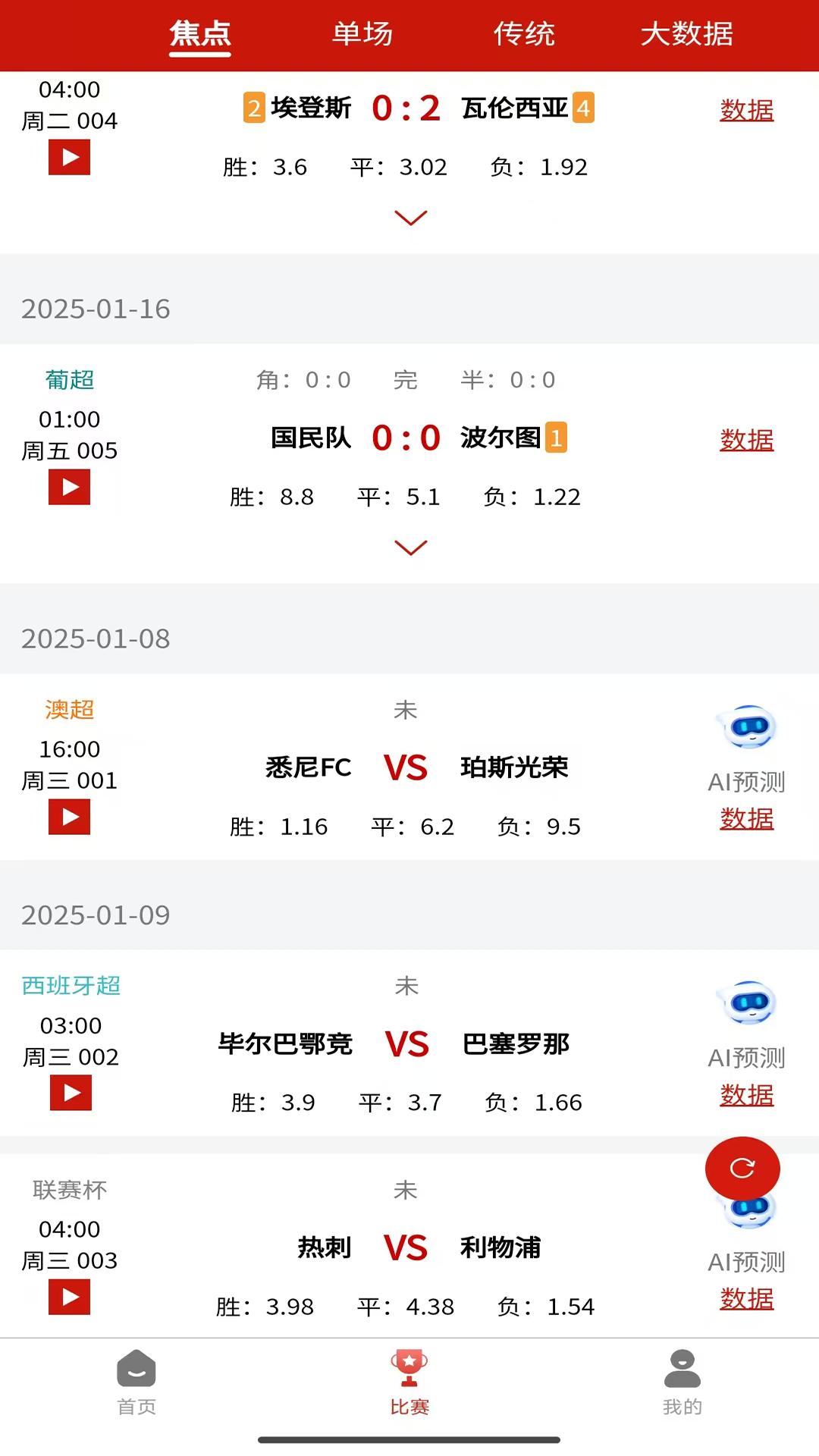
Task: Switch to the 传统 tab
Action: click(x=524, y=34)
